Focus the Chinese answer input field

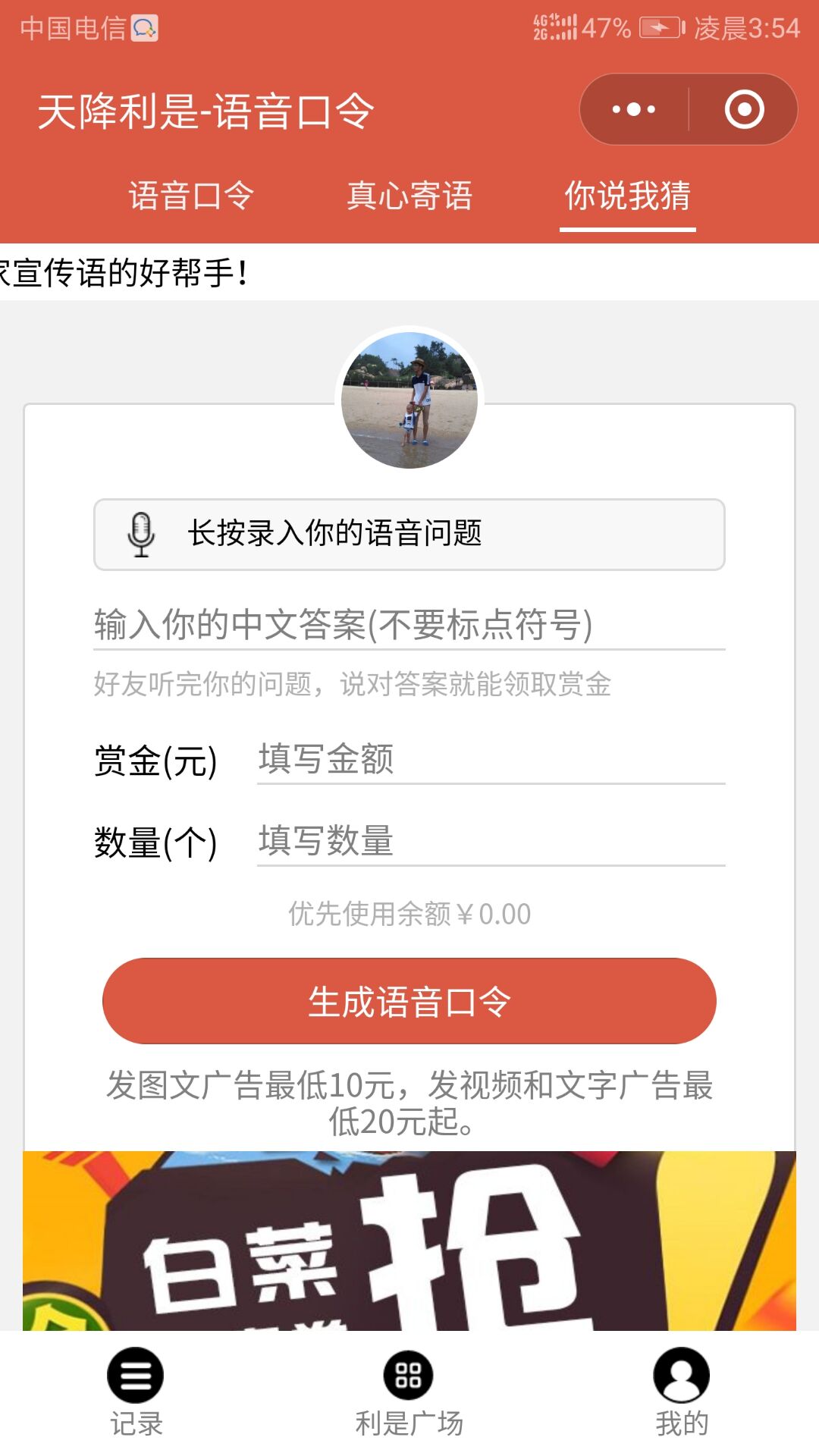(x=409, y=626)
